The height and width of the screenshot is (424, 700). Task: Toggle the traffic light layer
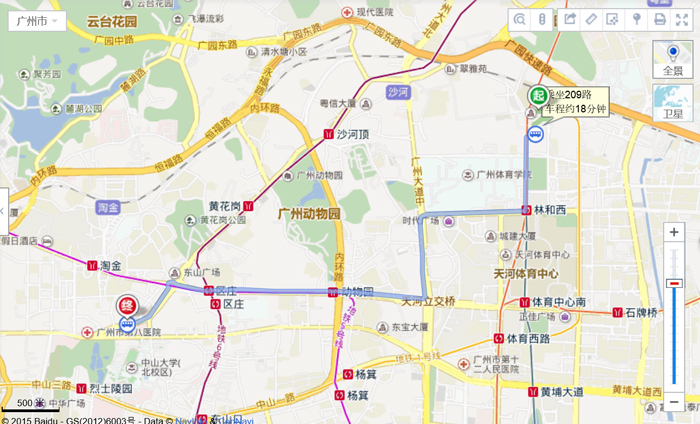point(543,20)
